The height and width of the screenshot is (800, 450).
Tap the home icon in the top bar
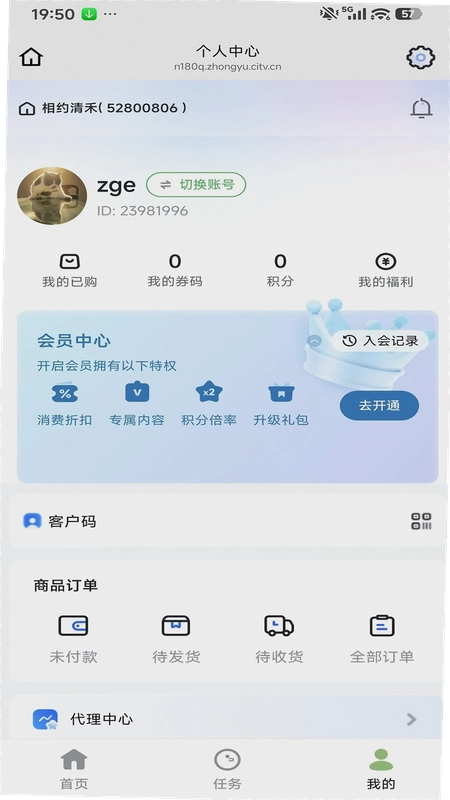click(x=31, y=57)
